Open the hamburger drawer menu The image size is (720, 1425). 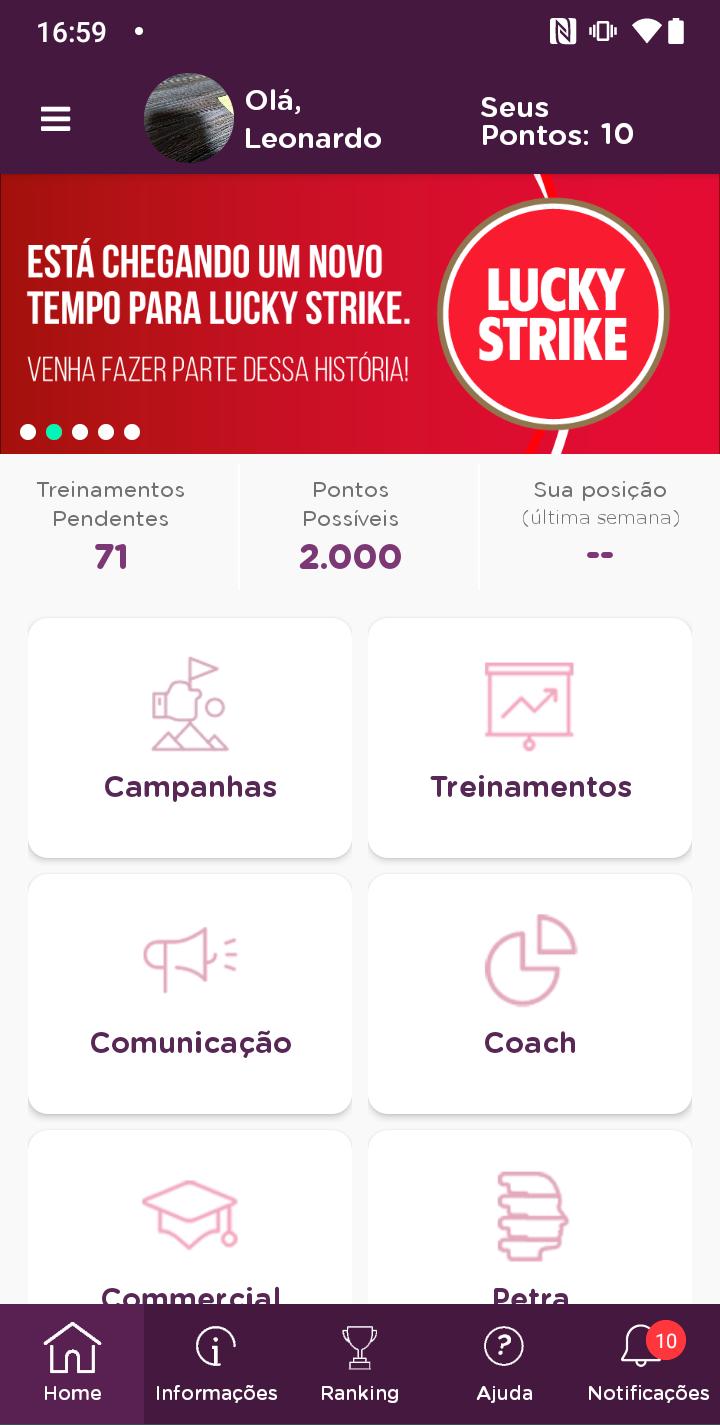click(x=55, y=120)
